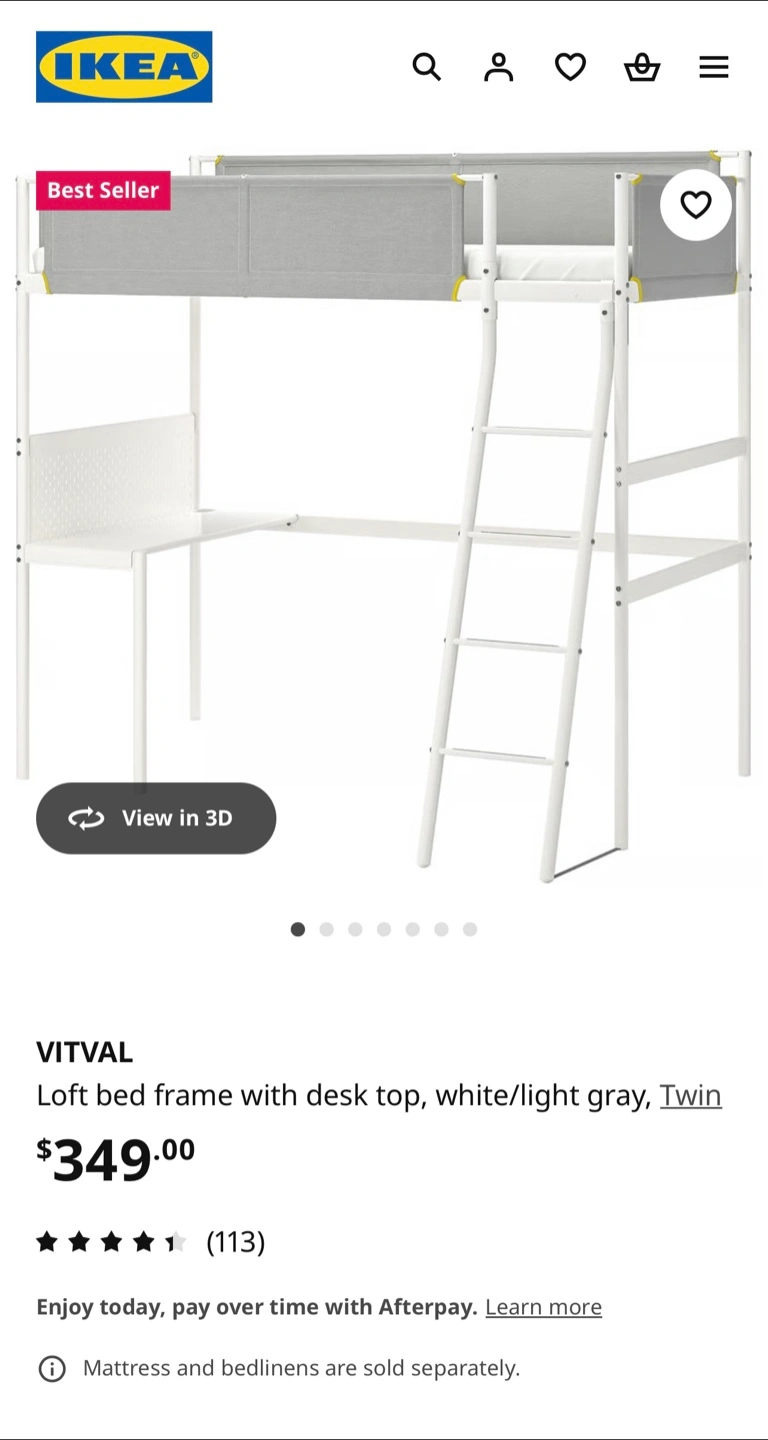768x1440 pixels.
Task: Open the shopping basket
Action: (x=642, y=67)
